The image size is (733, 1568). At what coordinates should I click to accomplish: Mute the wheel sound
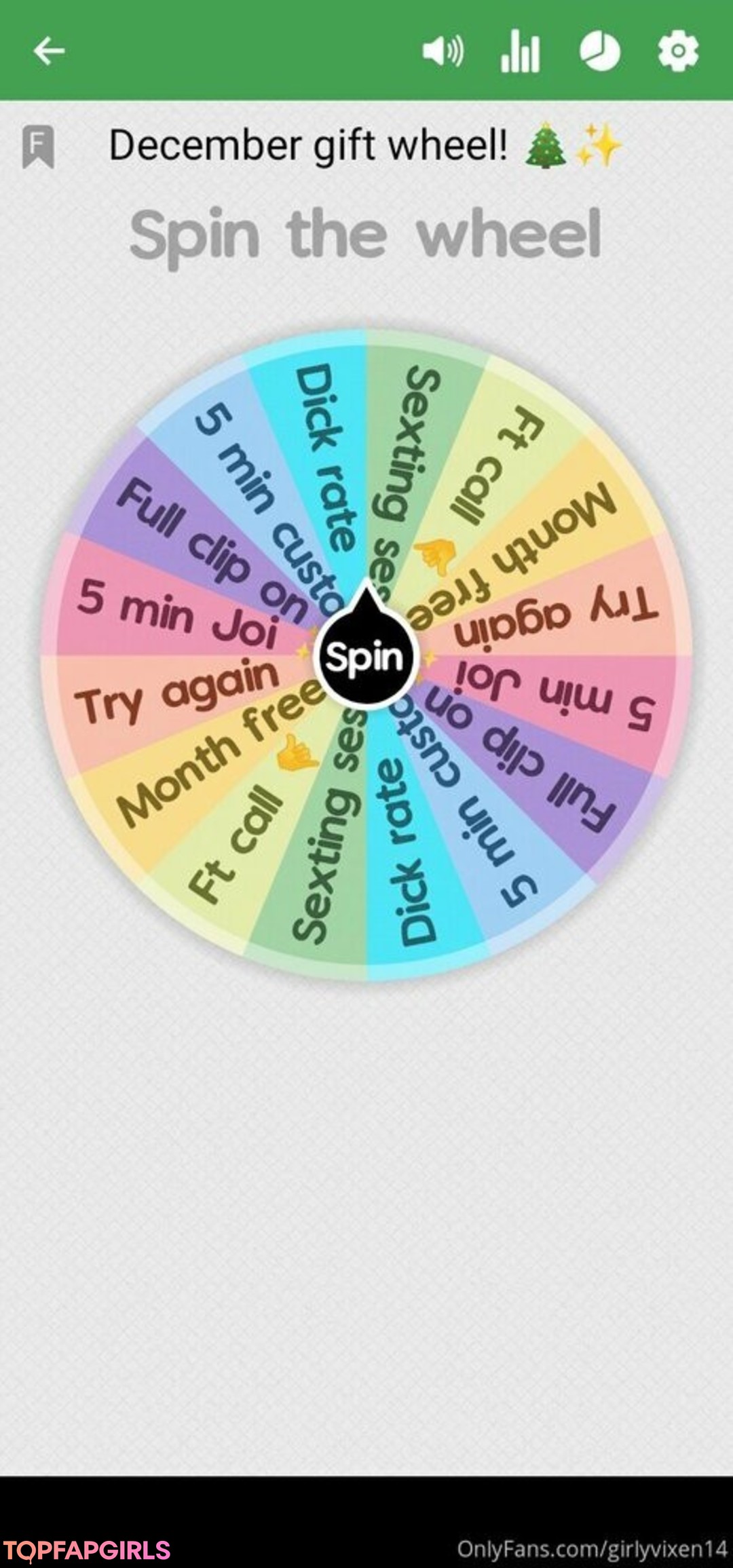click(x=443, y=51)
